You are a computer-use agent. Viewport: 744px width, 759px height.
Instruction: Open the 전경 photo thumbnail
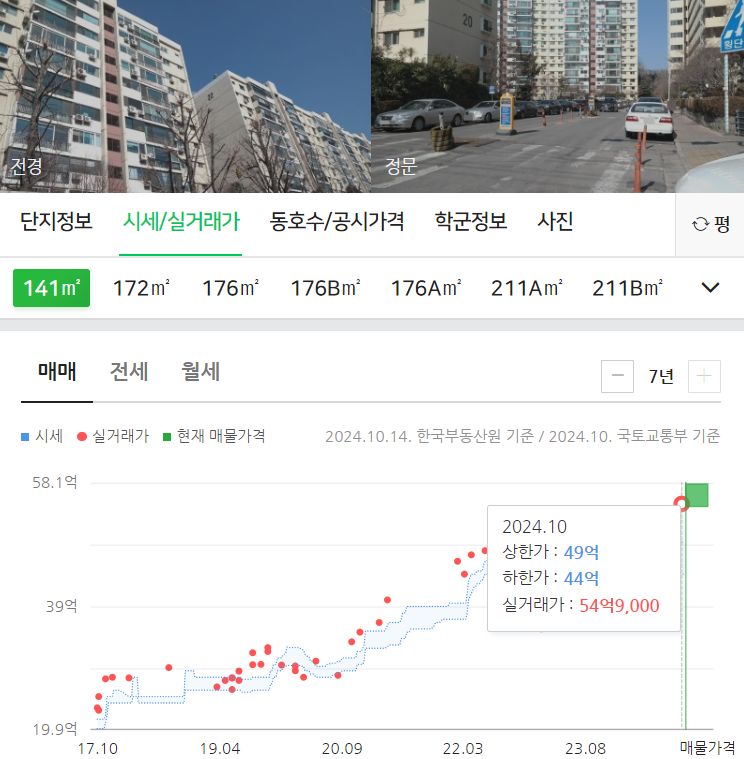[x=185, y=96]
